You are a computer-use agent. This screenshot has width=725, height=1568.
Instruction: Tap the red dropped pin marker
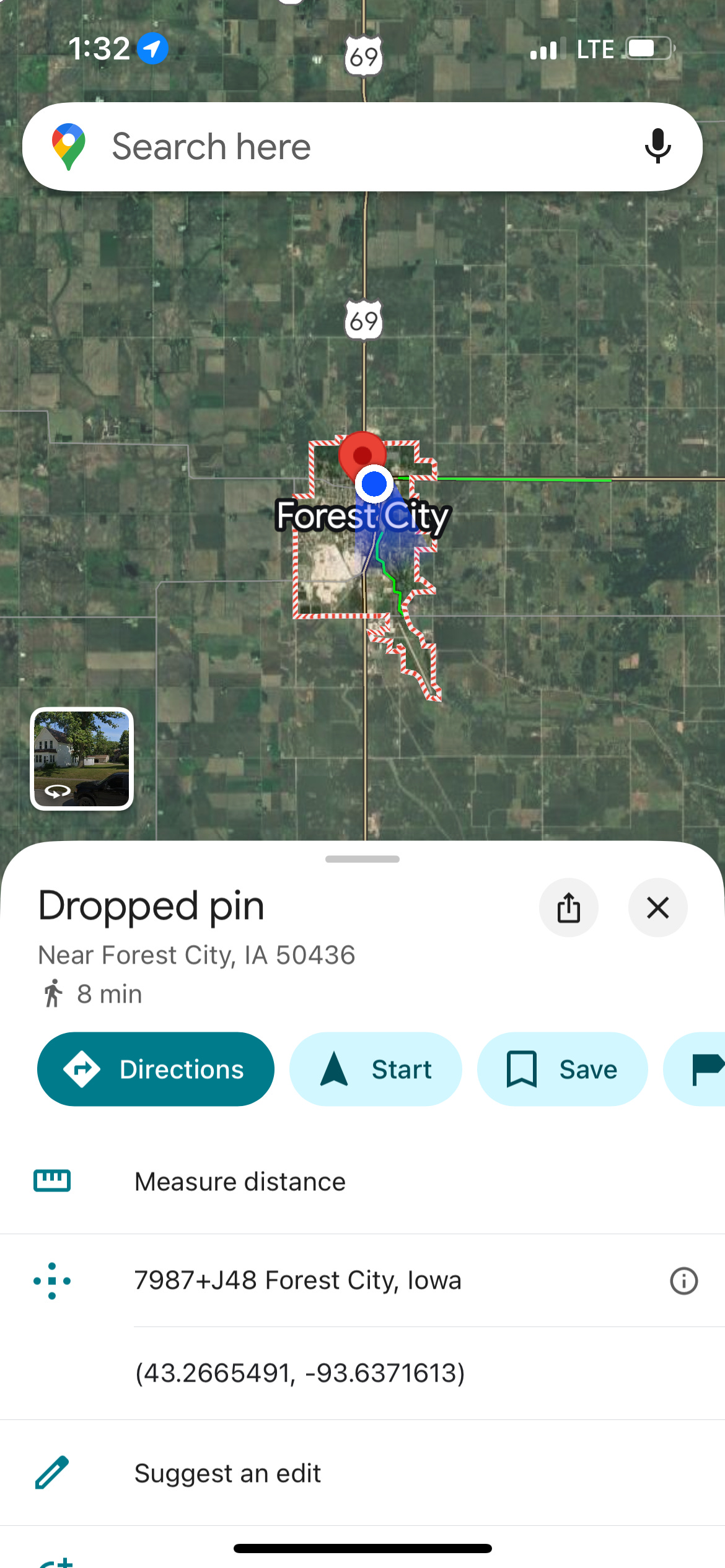coord(362,453)
